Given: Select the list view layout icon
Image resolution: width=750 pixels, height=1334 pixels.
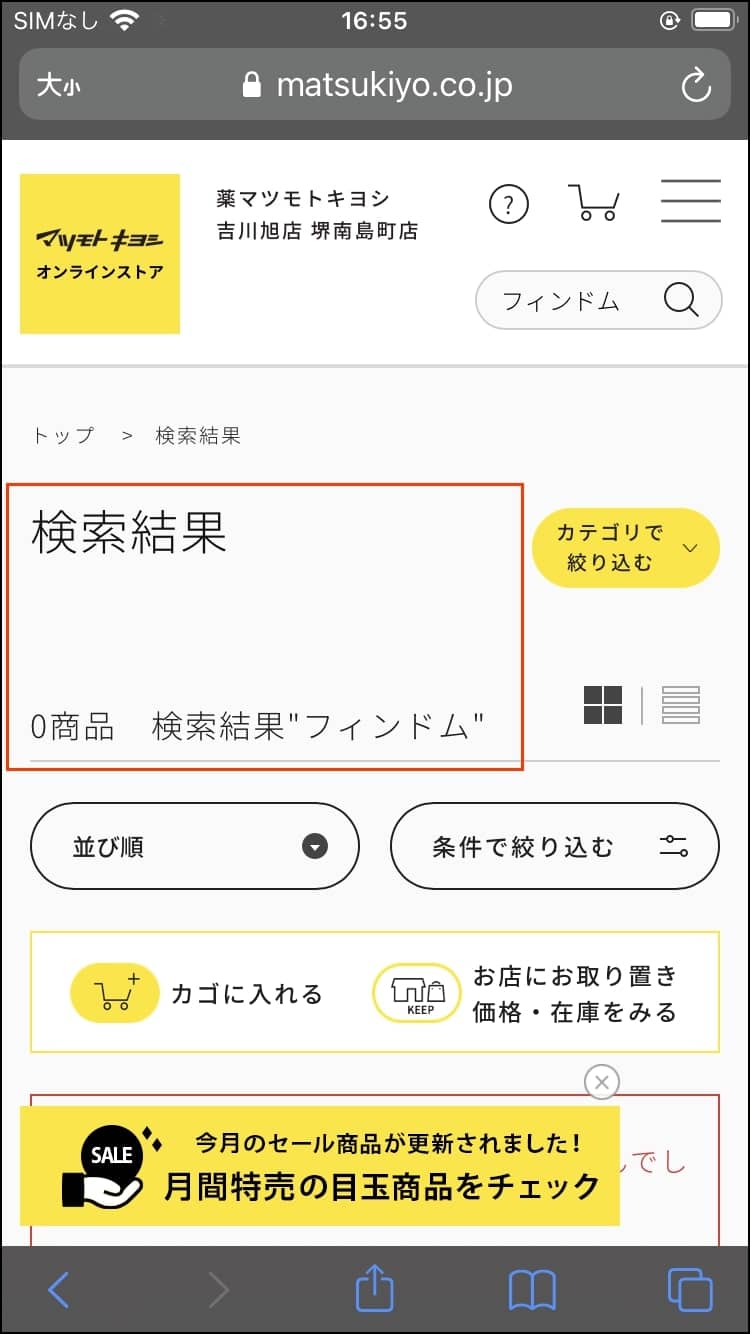Looking at the screenshot, I should (x=679, y=705).
